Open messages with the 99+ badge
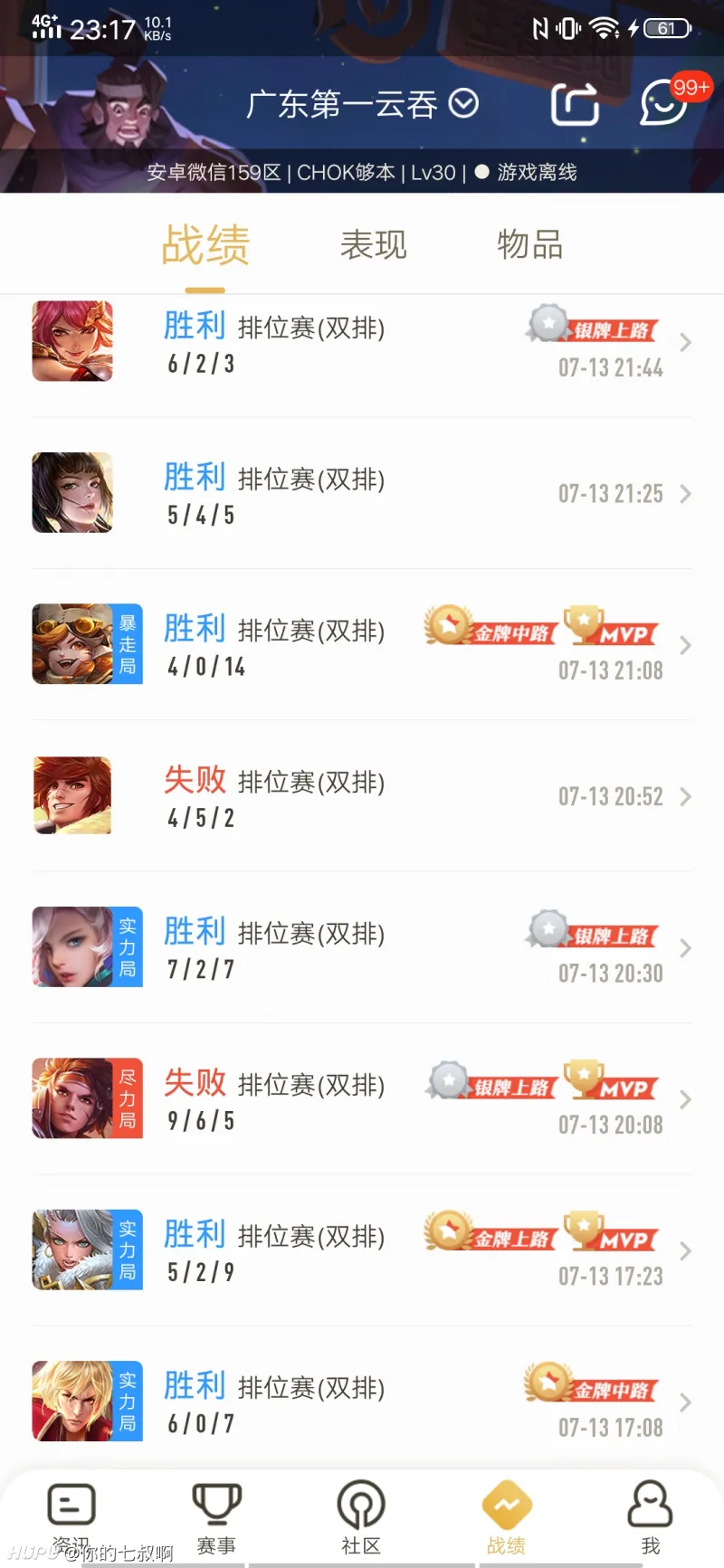Screen dimensions: 724x1568 pyautogui.click(x=663, y=104)
